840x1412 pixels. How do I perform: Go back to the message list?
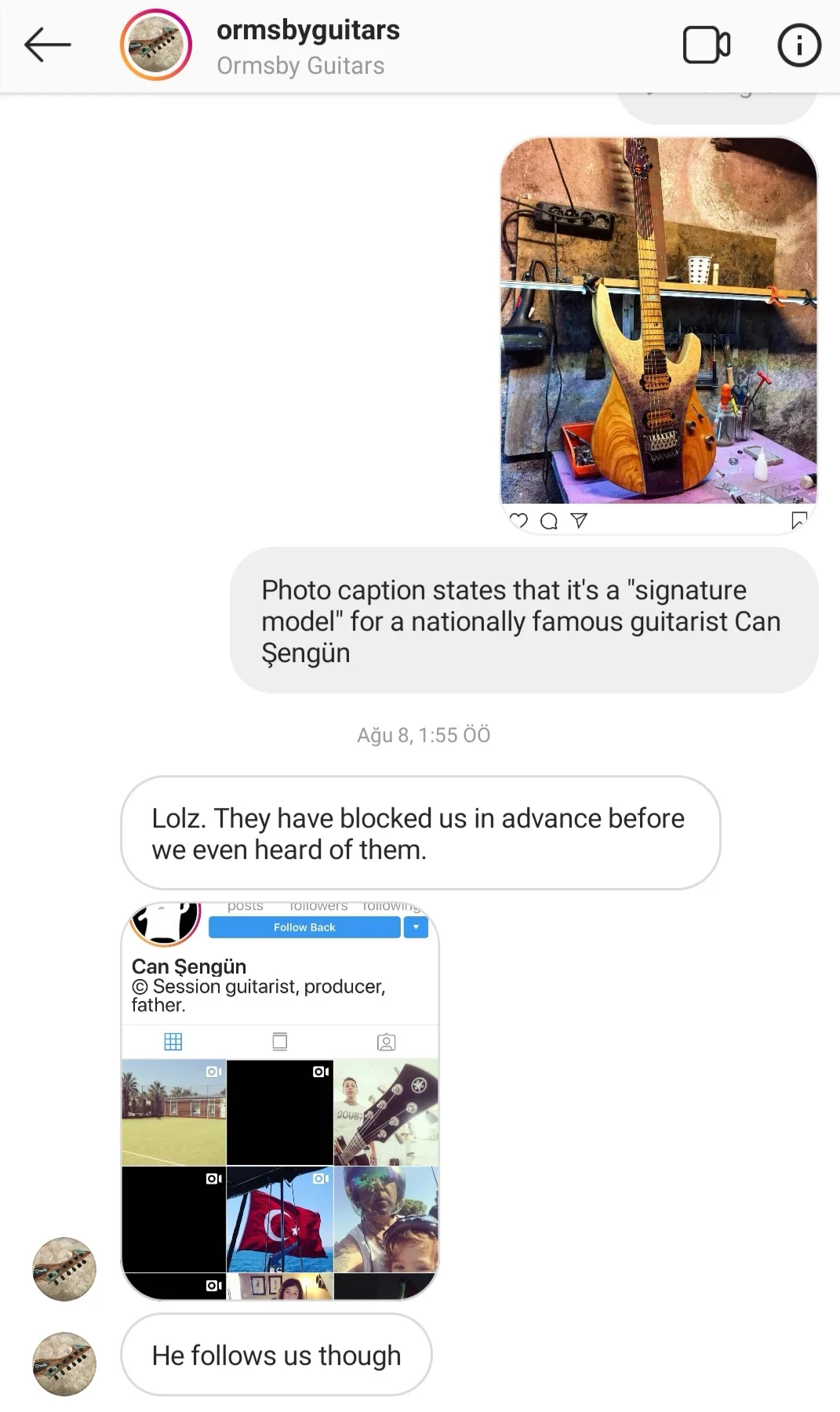tap(48, 45)
